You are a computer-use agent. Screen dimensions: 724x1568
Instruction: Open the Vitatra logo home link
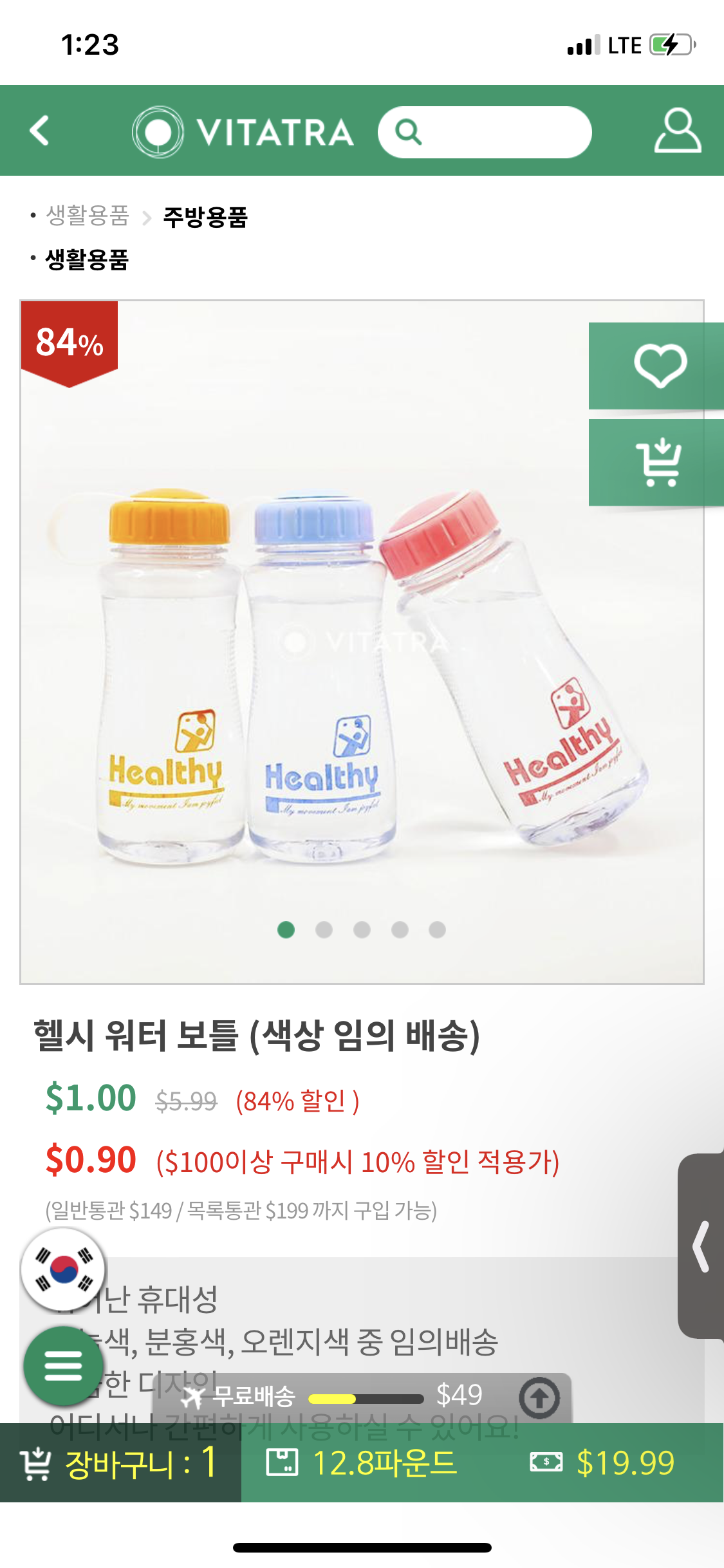point(243,132)
